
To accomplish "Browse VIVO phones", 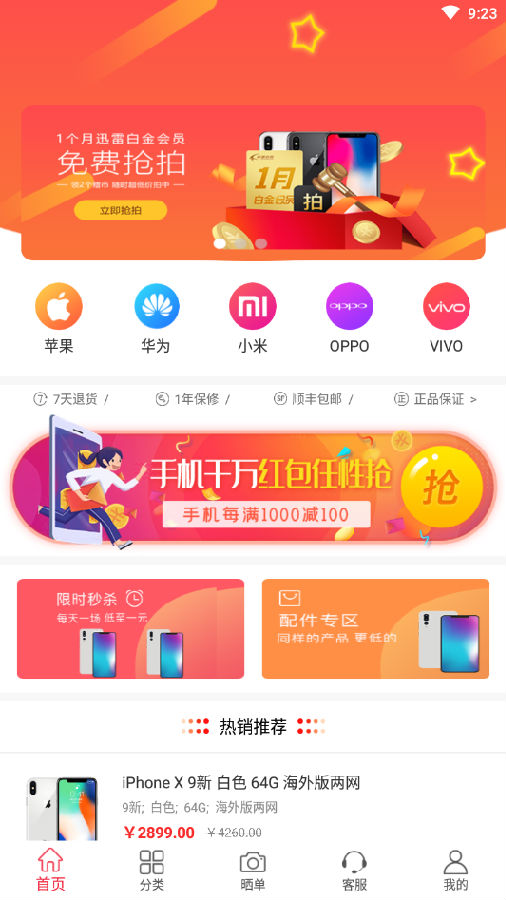I will point(446,318).
